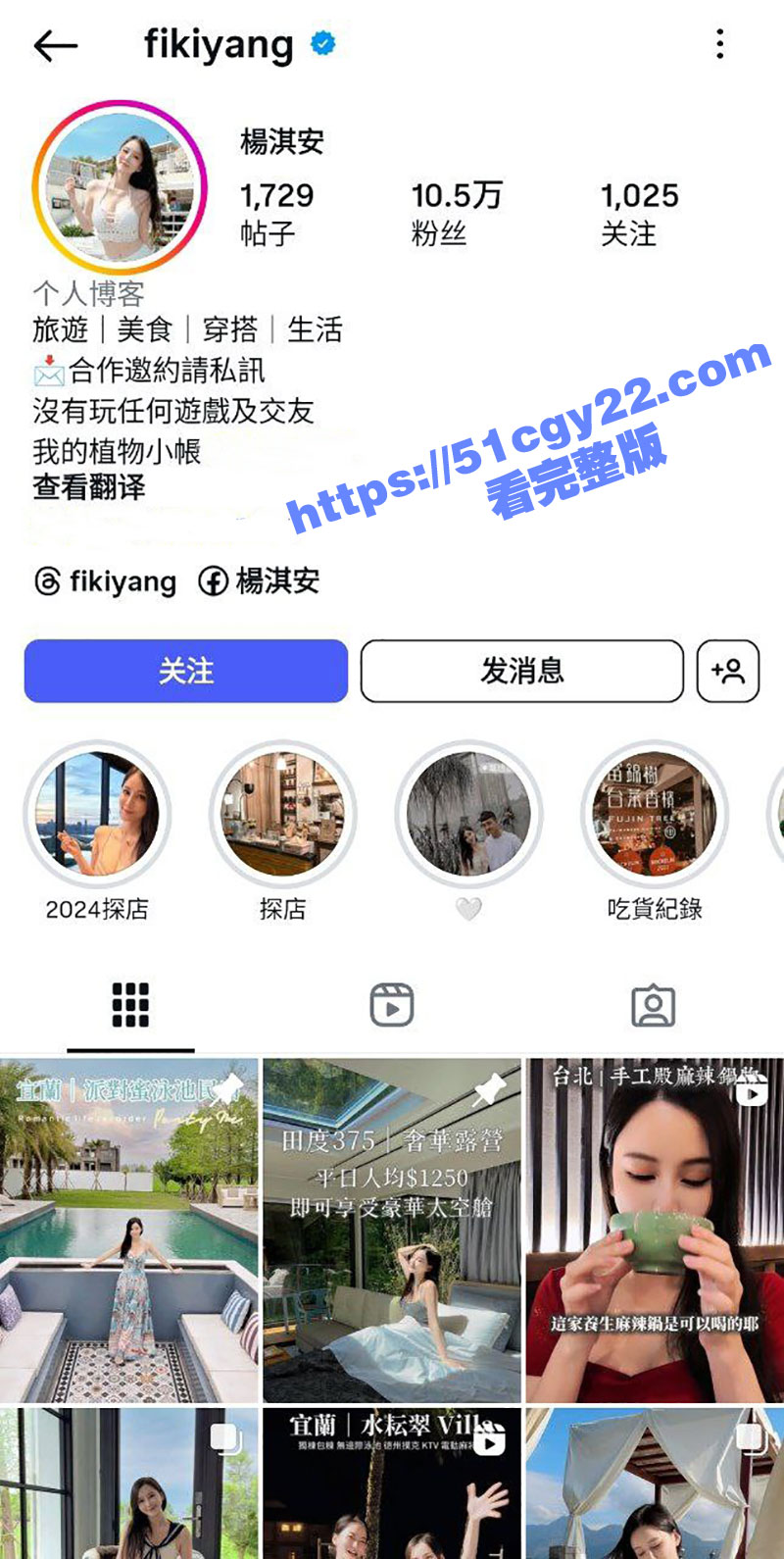Switch to the Reels tab
Image resolution: width=784 pixels, height=1559 pixels.
click(392, 1005)
